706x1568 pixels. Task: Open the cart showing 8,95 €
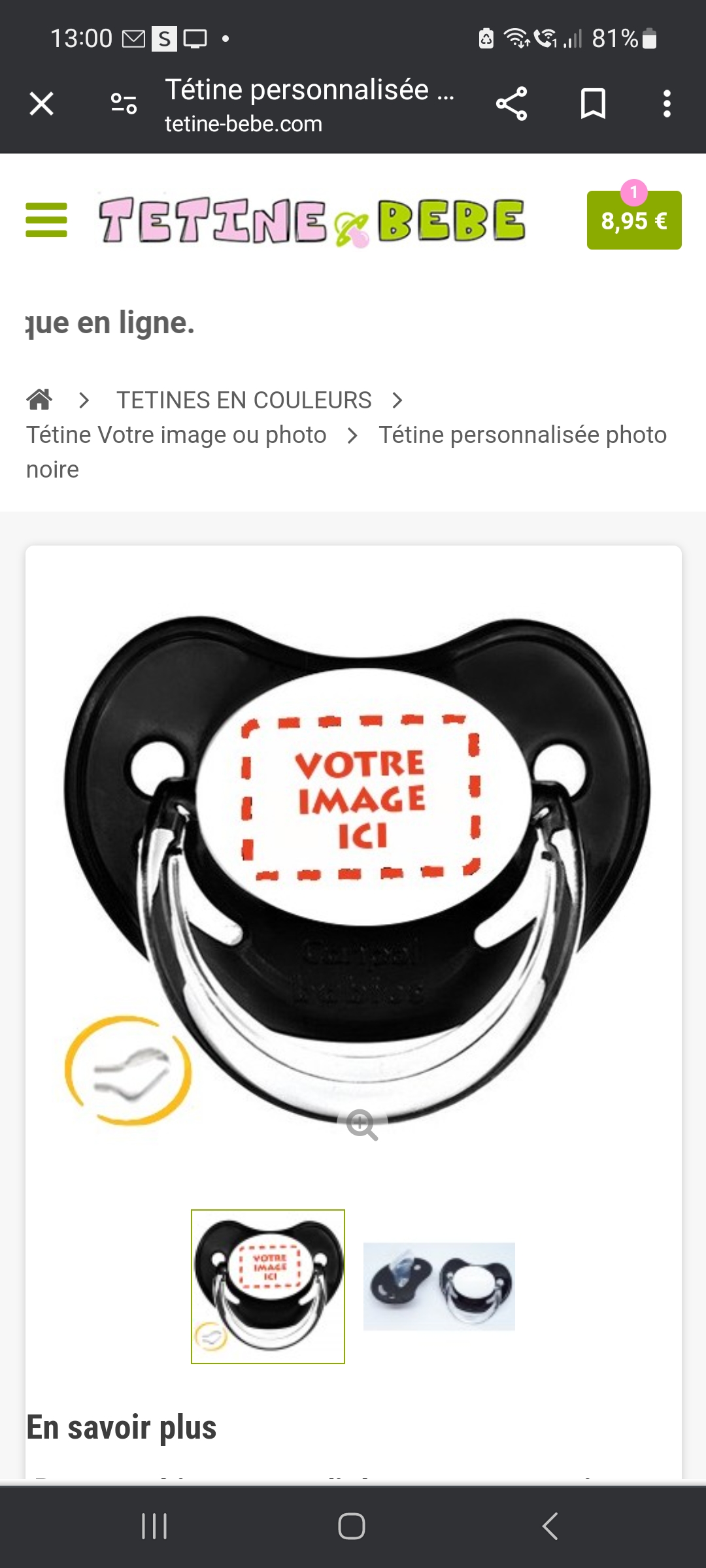(x=633, y=221)
